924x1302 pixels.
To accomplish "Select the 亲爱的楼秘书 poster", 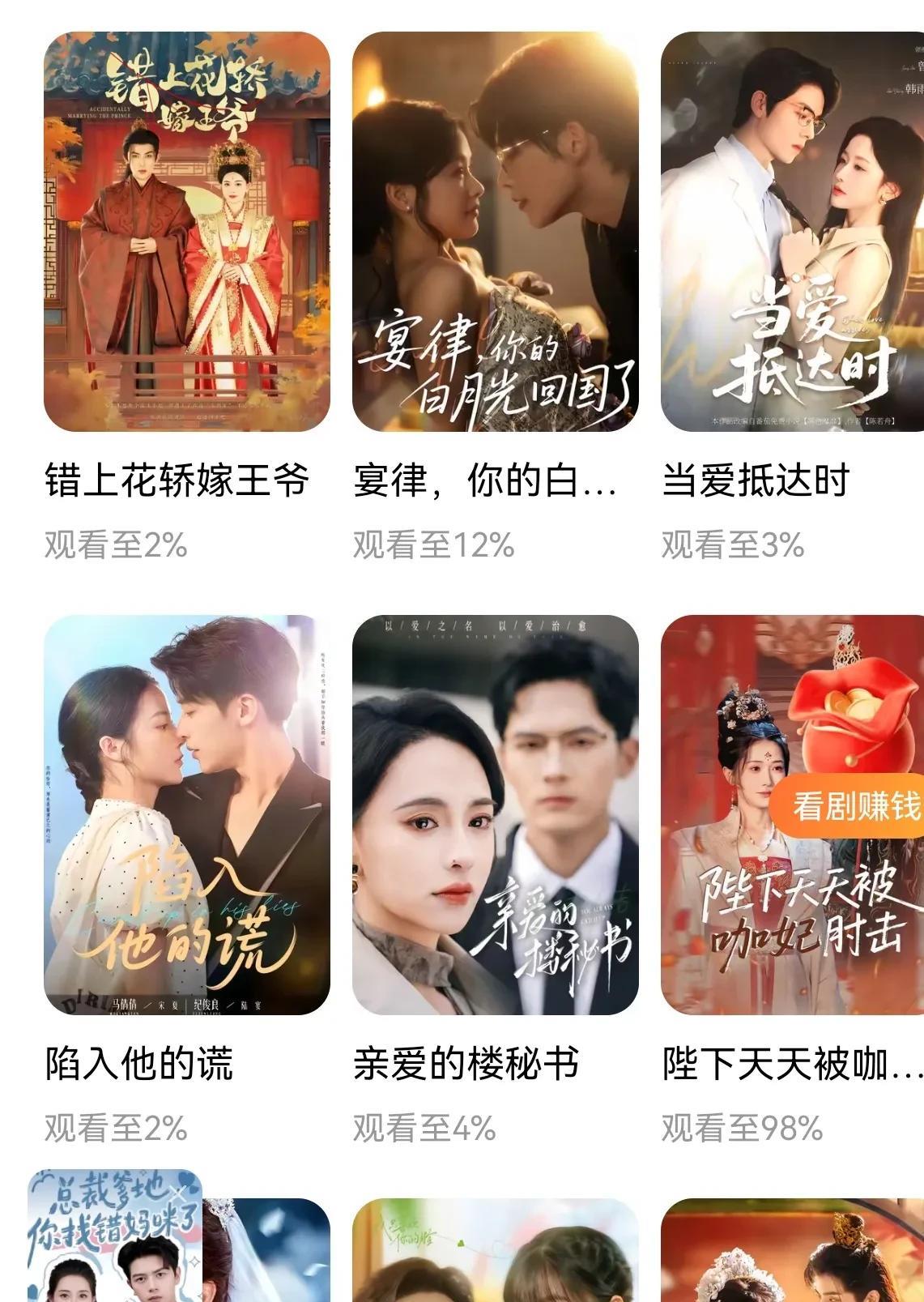I will tap(495, 814).
